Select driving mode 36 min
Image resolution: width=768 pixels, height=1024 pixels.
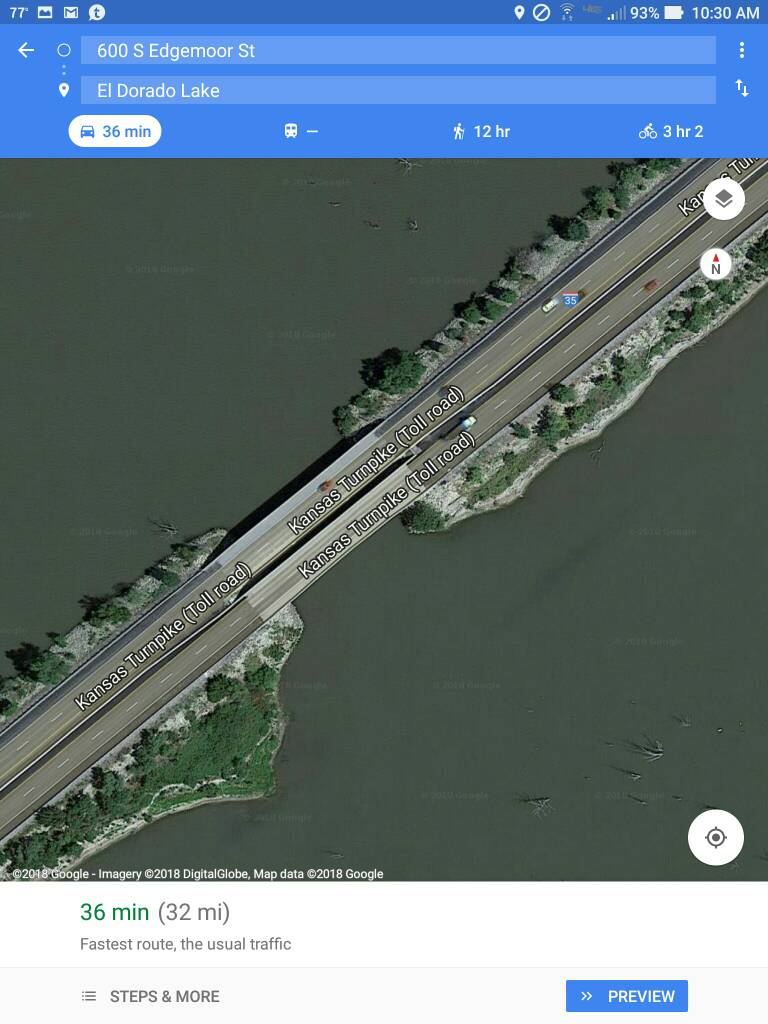tap(115, 131)
